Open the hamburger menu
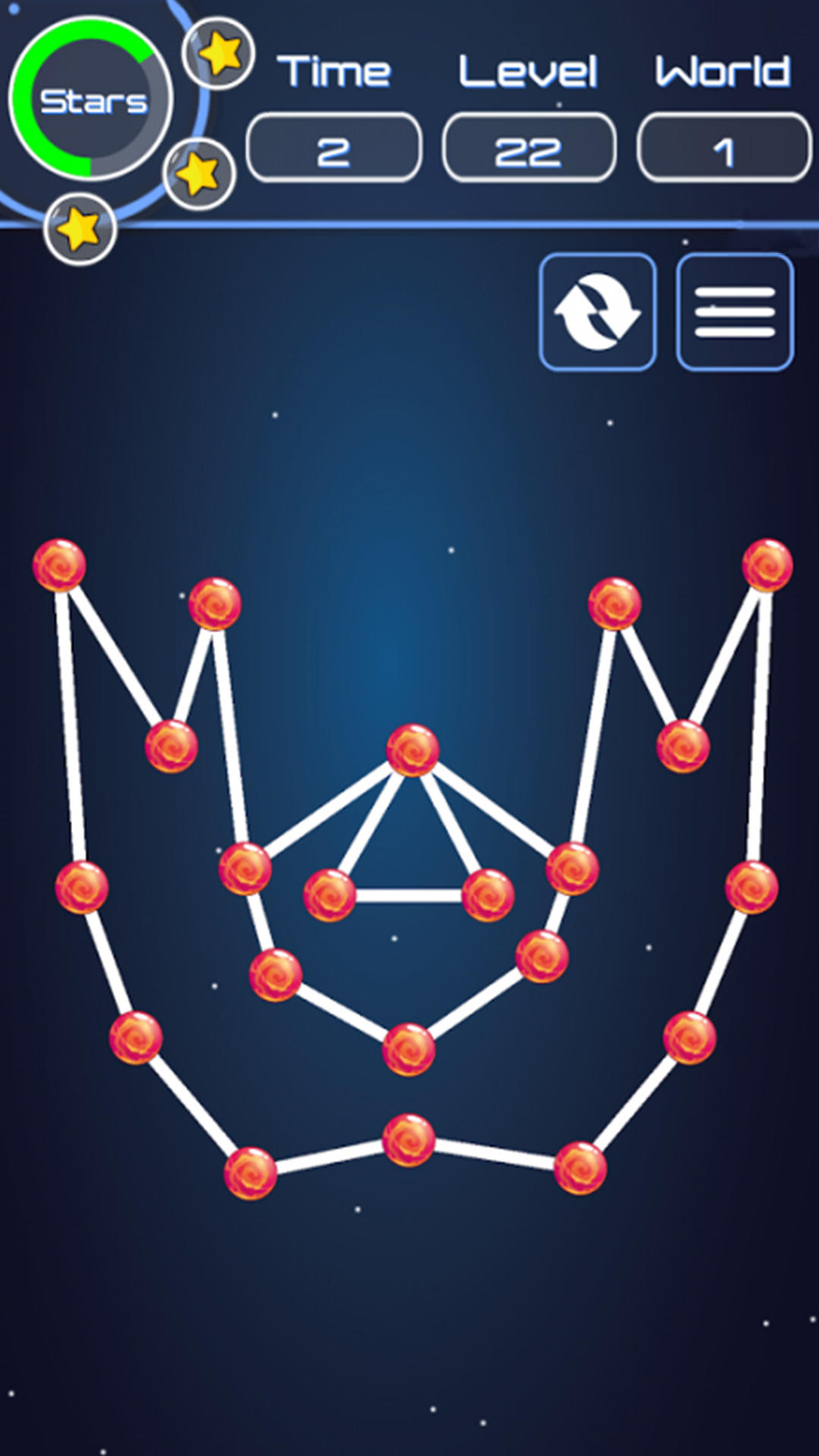This screenshot has width=819, height=1456. coord(734,312)
